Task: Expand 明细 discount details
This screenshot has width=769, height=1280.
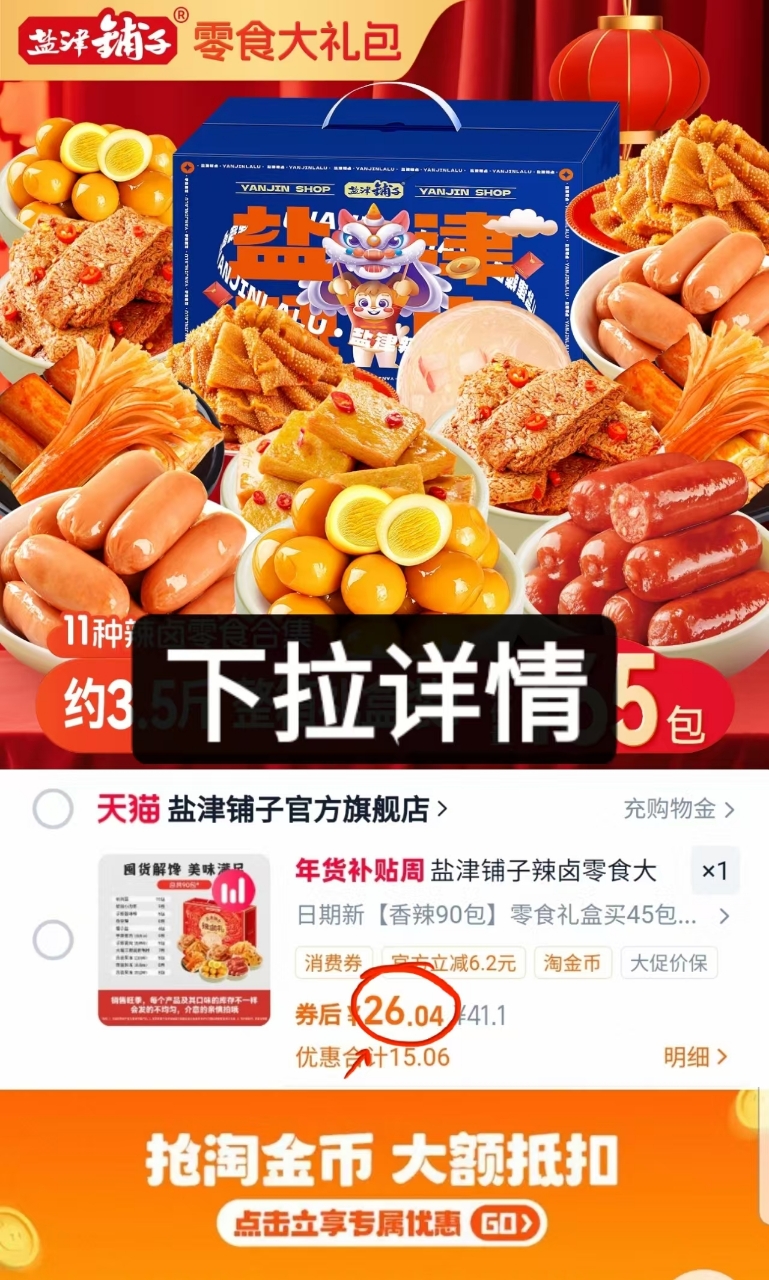Action: pos(699,1057)
